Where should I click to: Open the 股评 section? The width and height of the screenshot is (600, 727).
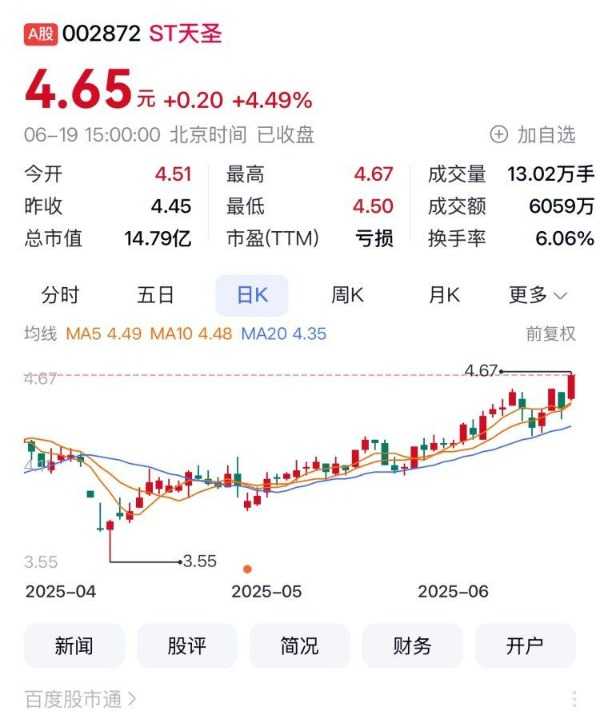tap(187, 646)
